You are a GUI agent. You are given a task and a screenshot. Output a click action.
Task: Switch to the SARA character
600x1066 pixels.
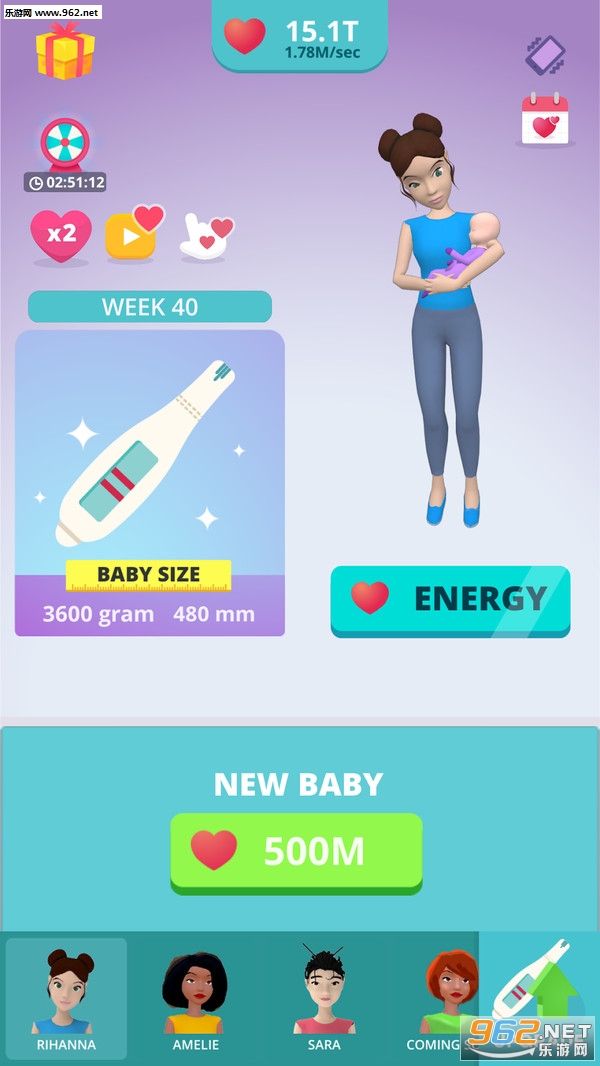(x=324, y=998)
